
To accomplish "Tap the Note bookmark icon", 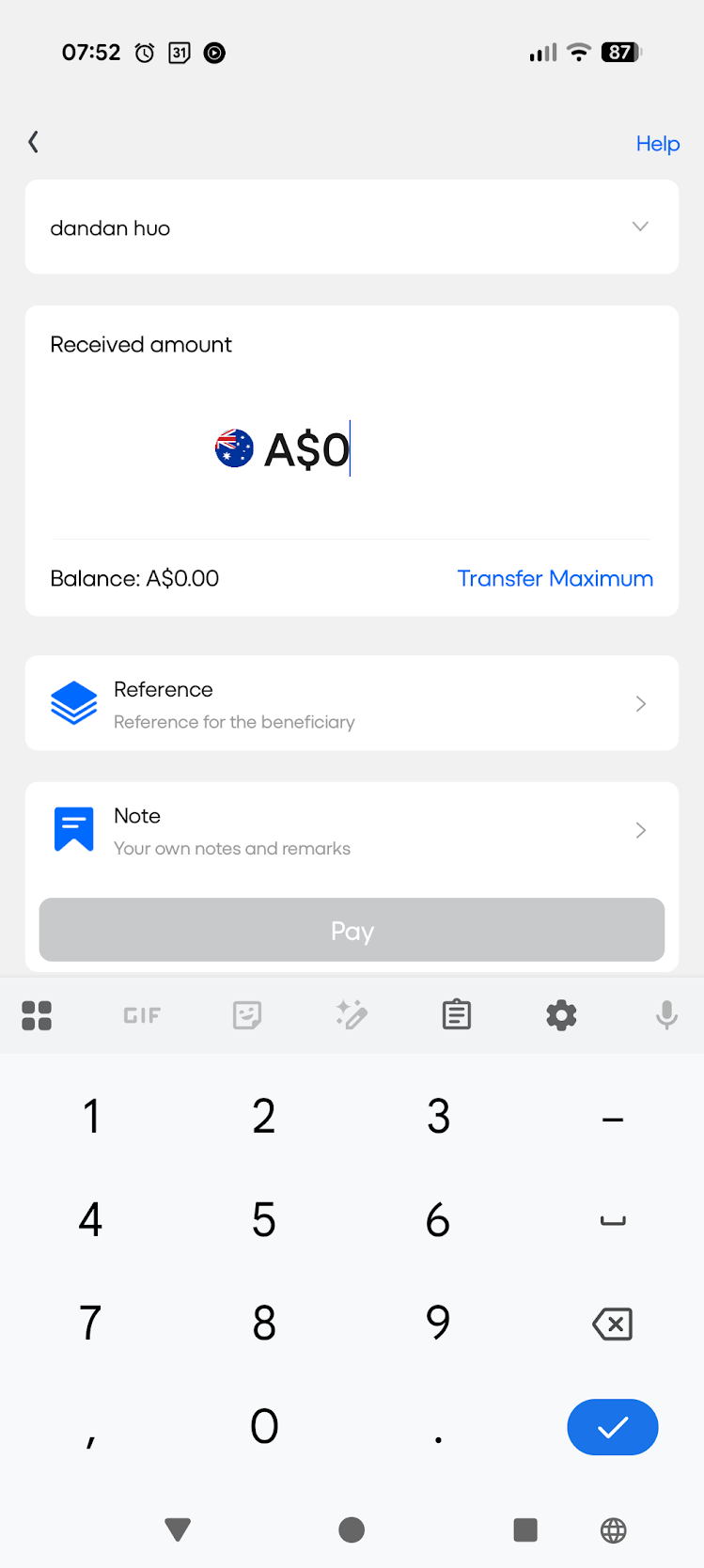I will click(x=73, y=828).
